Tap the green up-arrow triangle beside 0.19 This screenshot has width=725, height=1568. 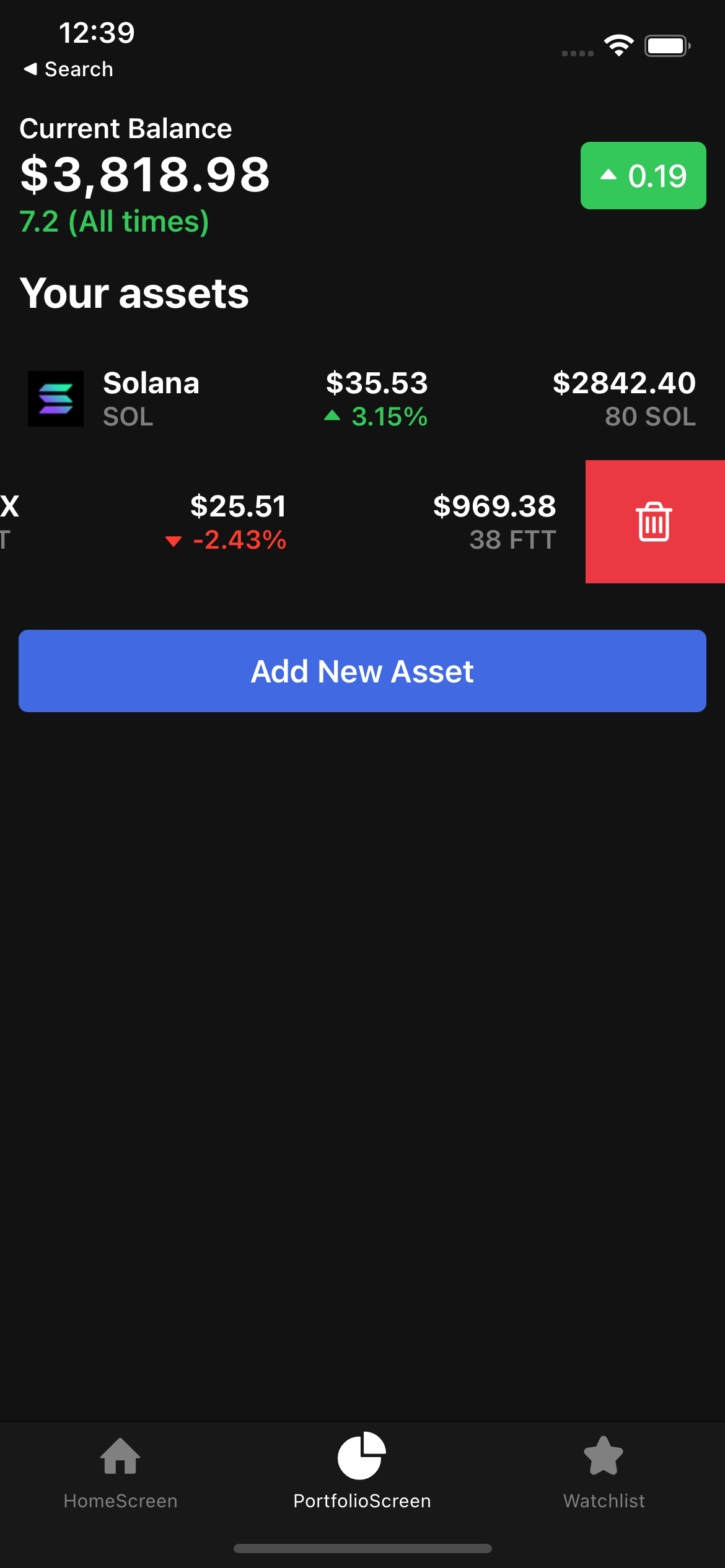coord(609,175)
